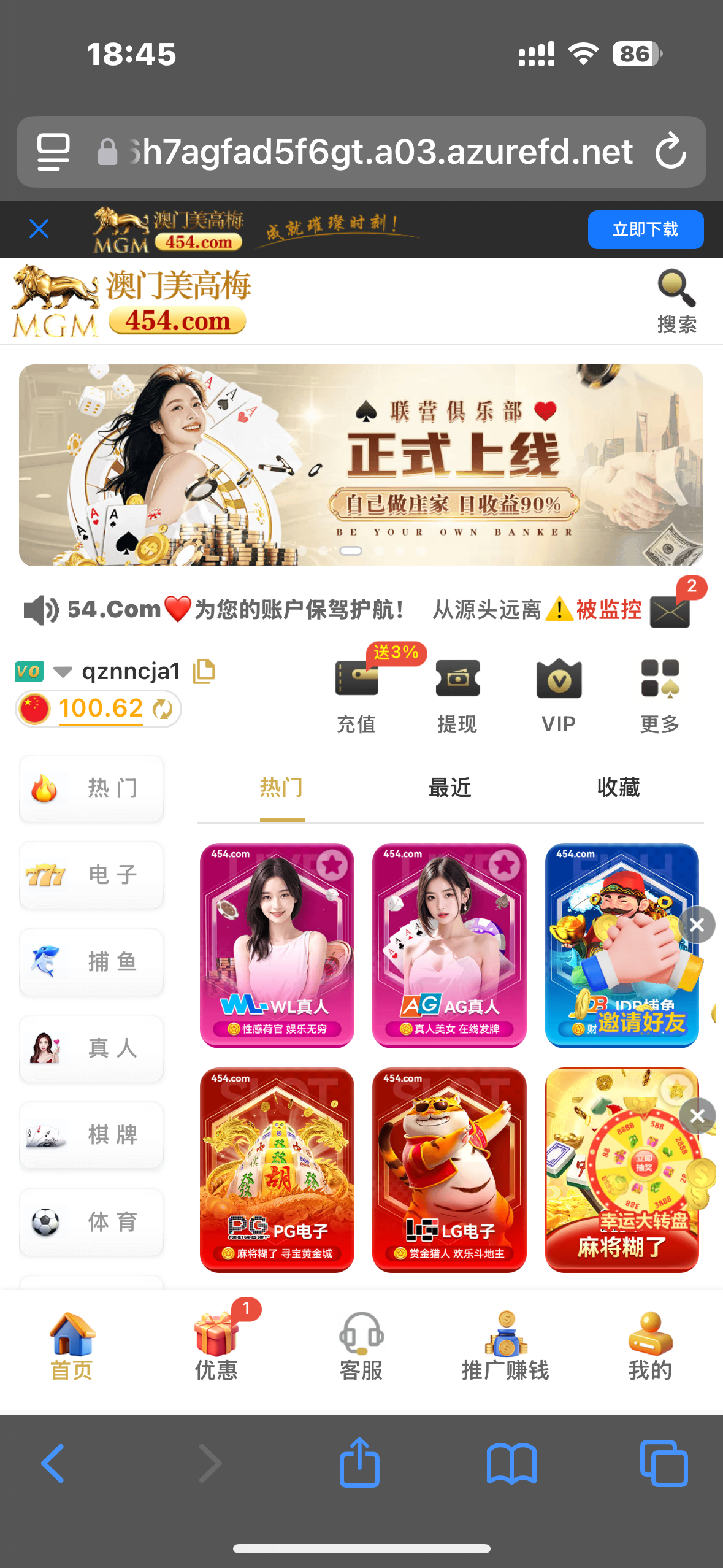This screenshot has height=1568, width=723.
Task: Dismiss the download banner at top
Action: [x=39, y=229]
